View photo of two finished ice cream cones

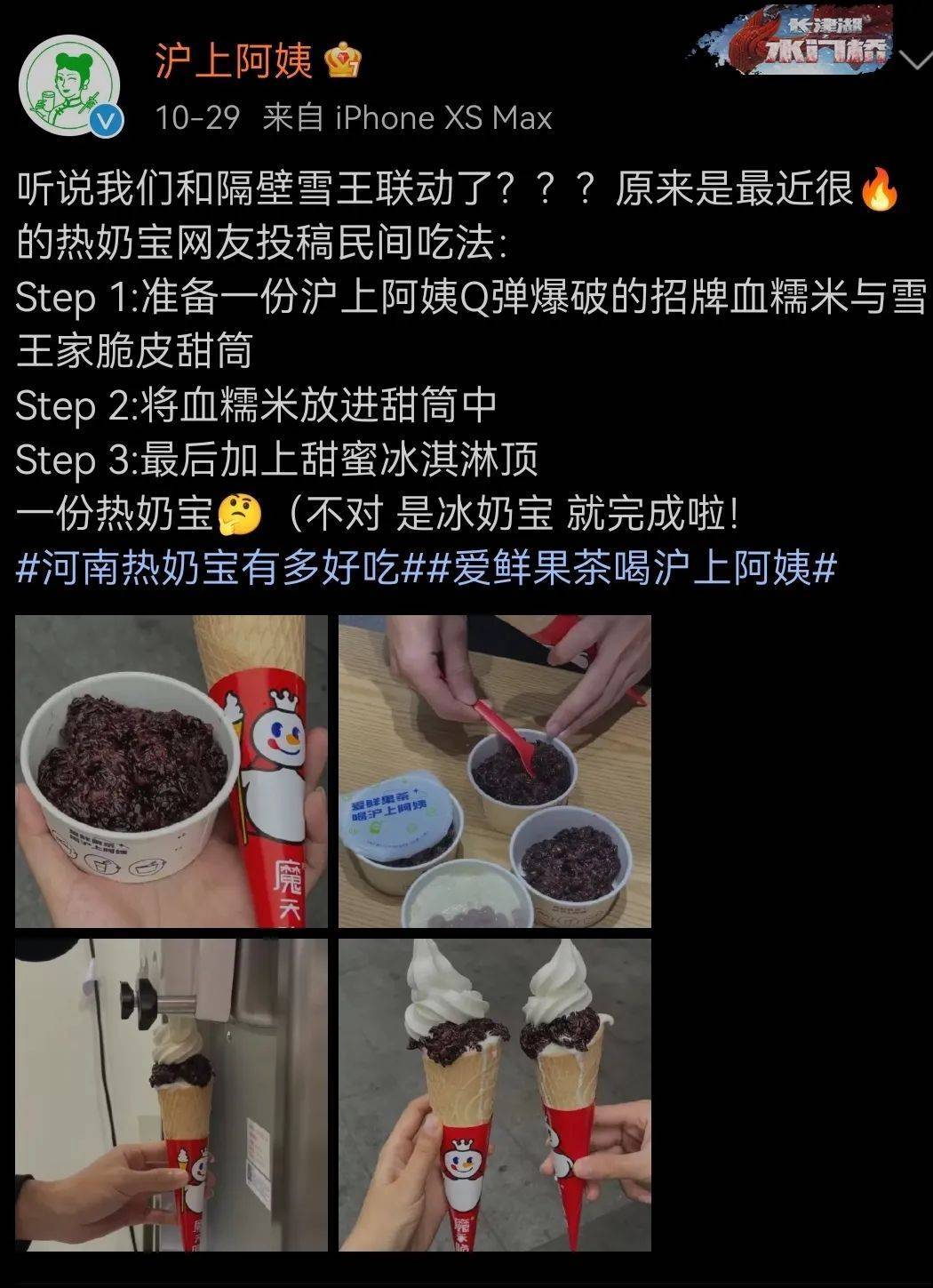[x=494, y=1094]
